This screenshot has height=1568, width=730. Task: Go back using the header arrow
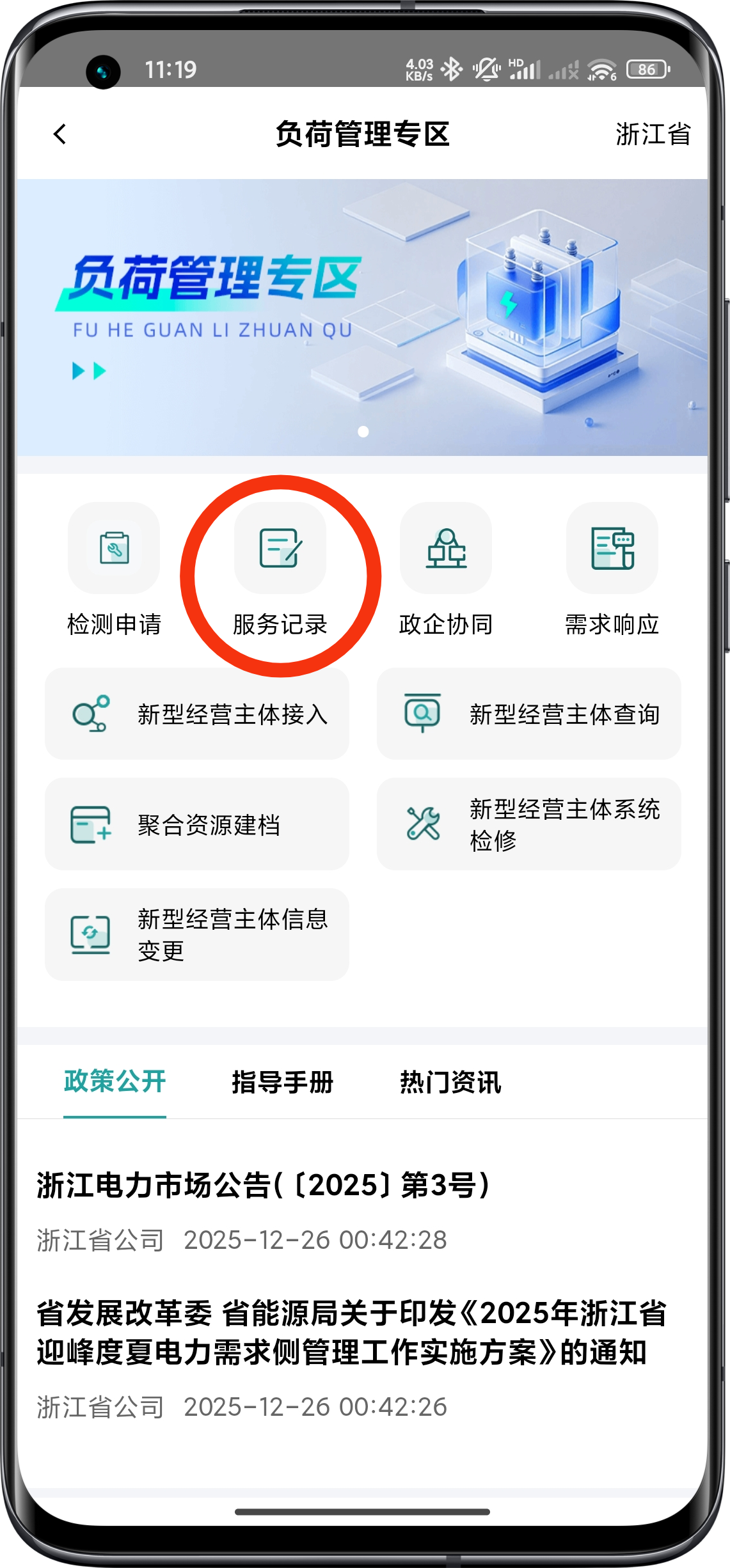pos(60,134)
